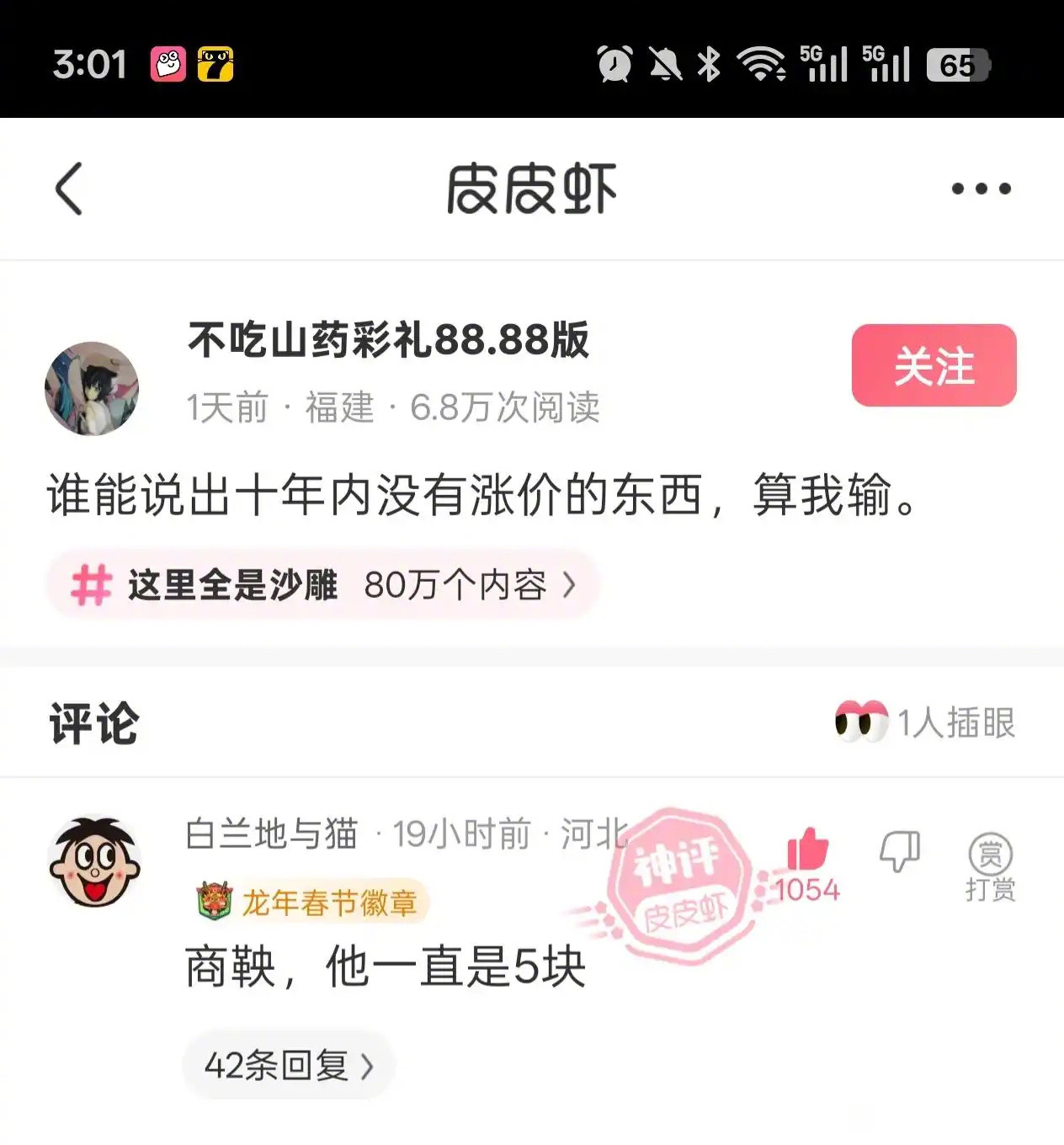Expand the 42条回复 replies
The height and width of the screenshot is (1145, 1064).
286,1066
